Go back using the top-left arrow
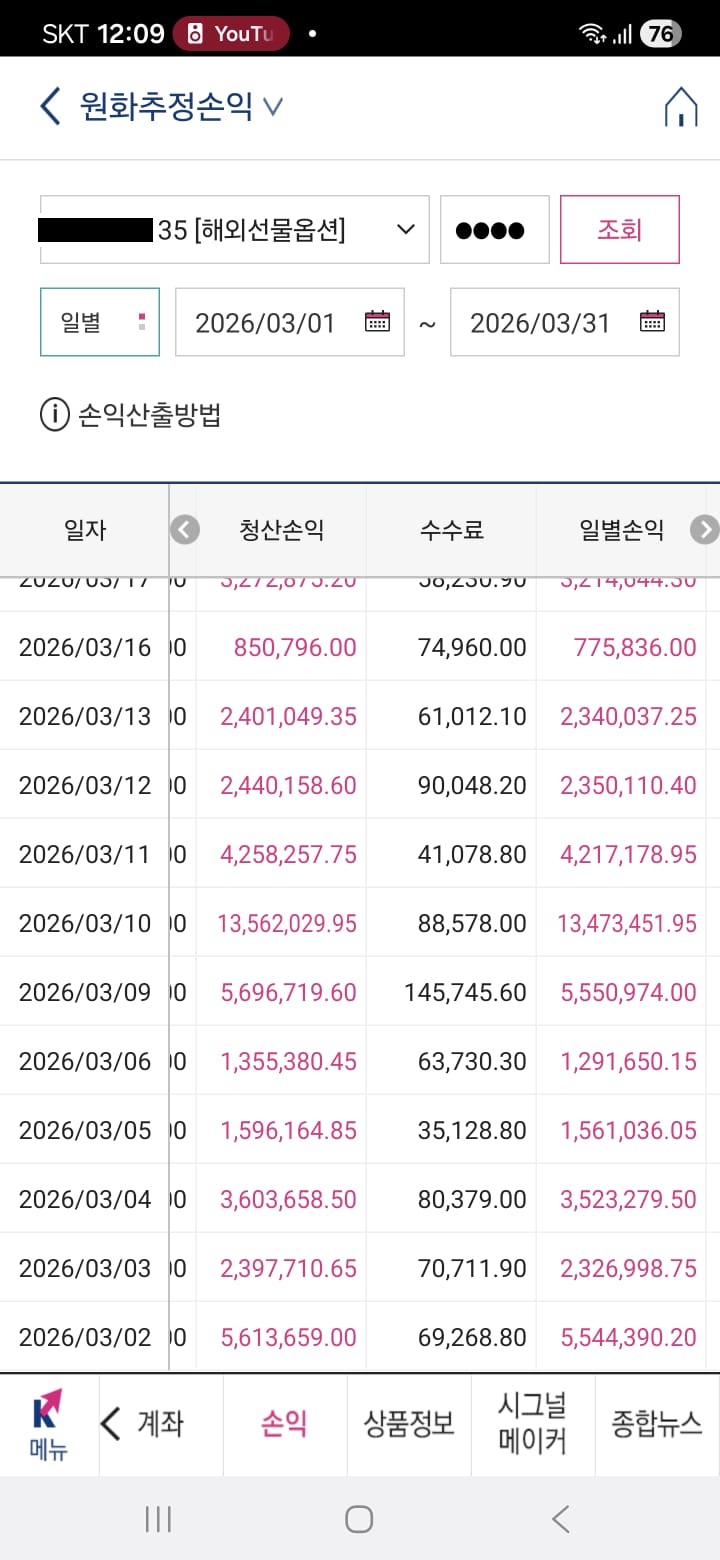The width and height of the screenshot is (720, 1560). point(50,106)
